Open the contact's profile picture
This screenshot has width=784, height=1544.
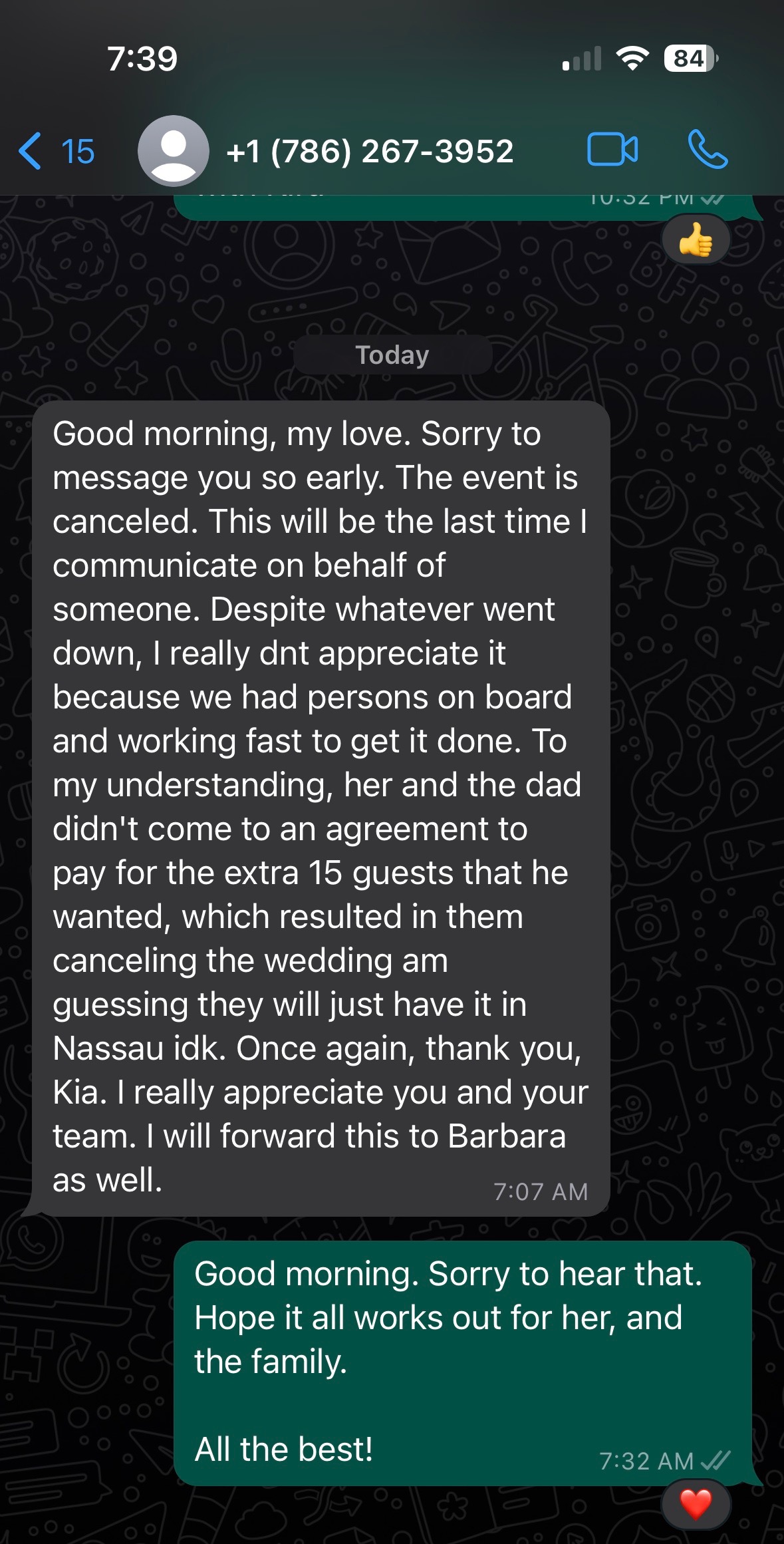173,151
